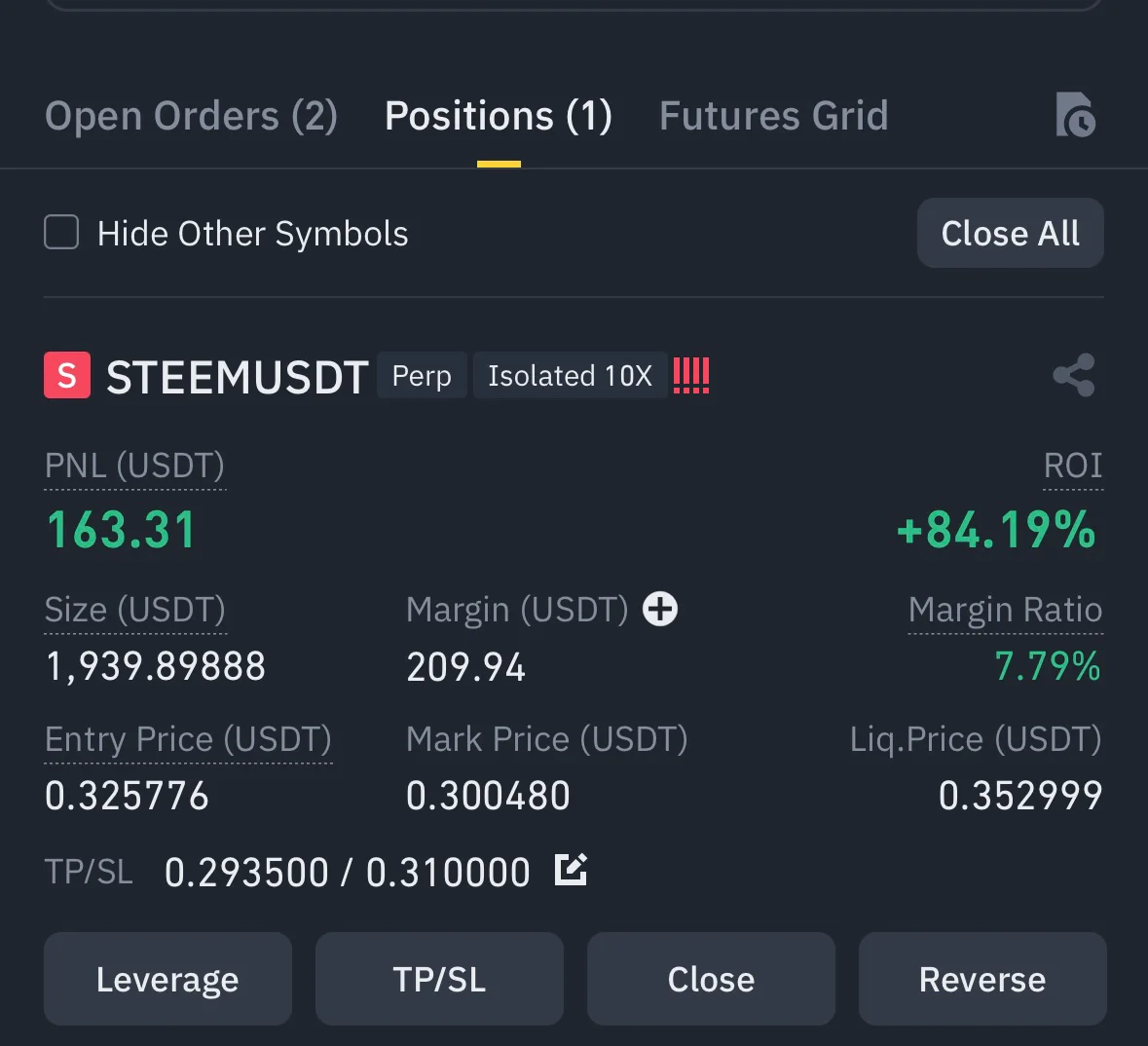Switch to the Open Orders tab
1148x1046 pixels.
(x=191, y=116)
